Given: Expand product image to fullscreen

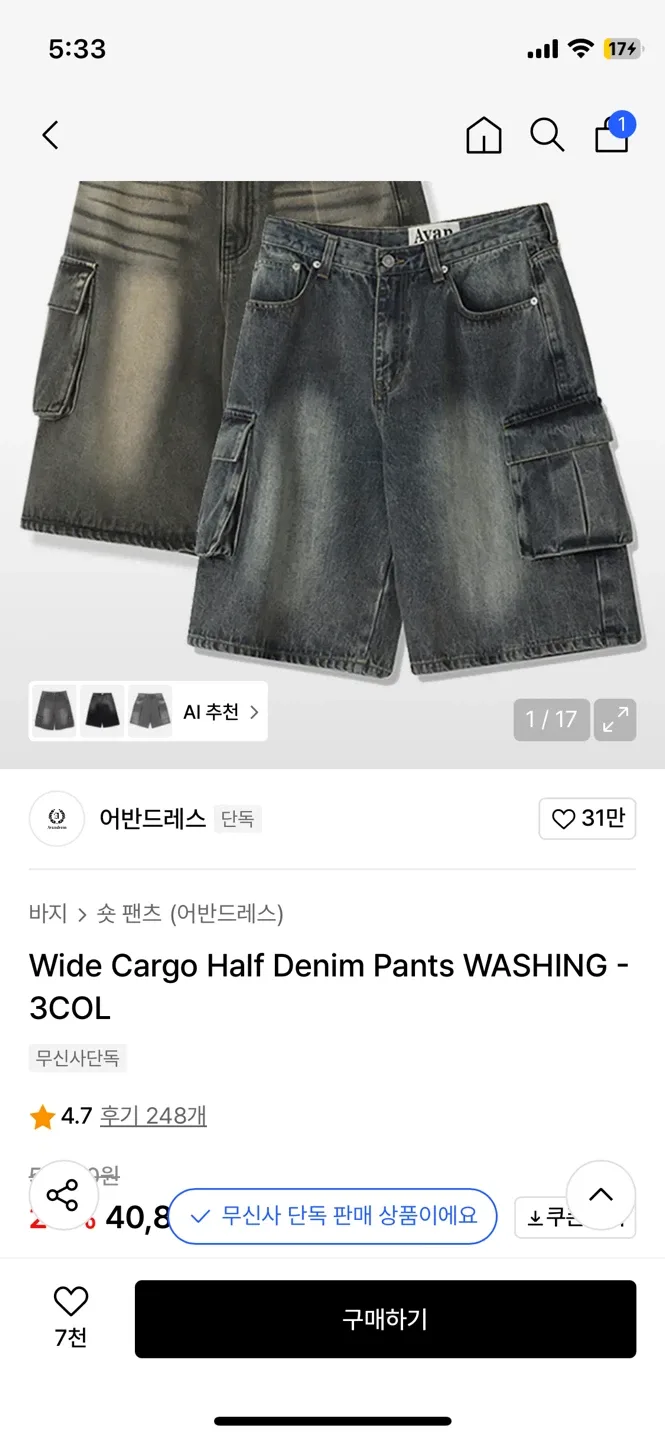Looking at the screenshot, I should 615,719.
